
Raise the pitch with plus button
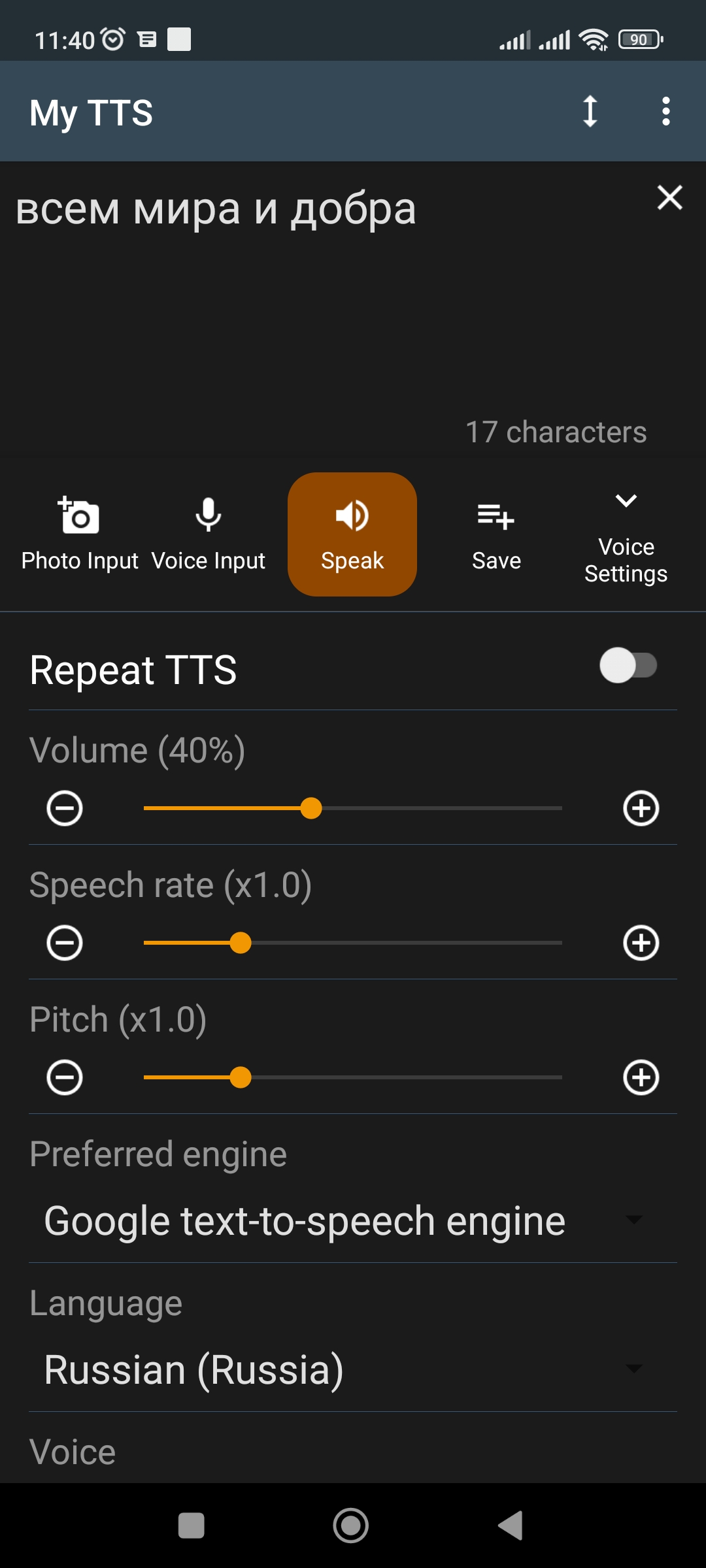point(641,1077)
